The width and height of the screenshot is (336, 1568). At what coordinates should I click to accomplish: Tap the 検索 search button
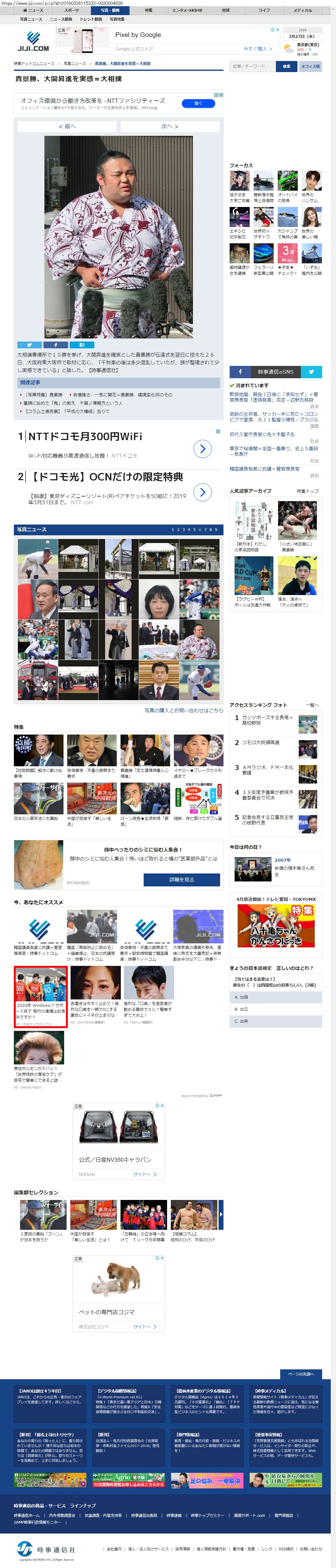286,66
